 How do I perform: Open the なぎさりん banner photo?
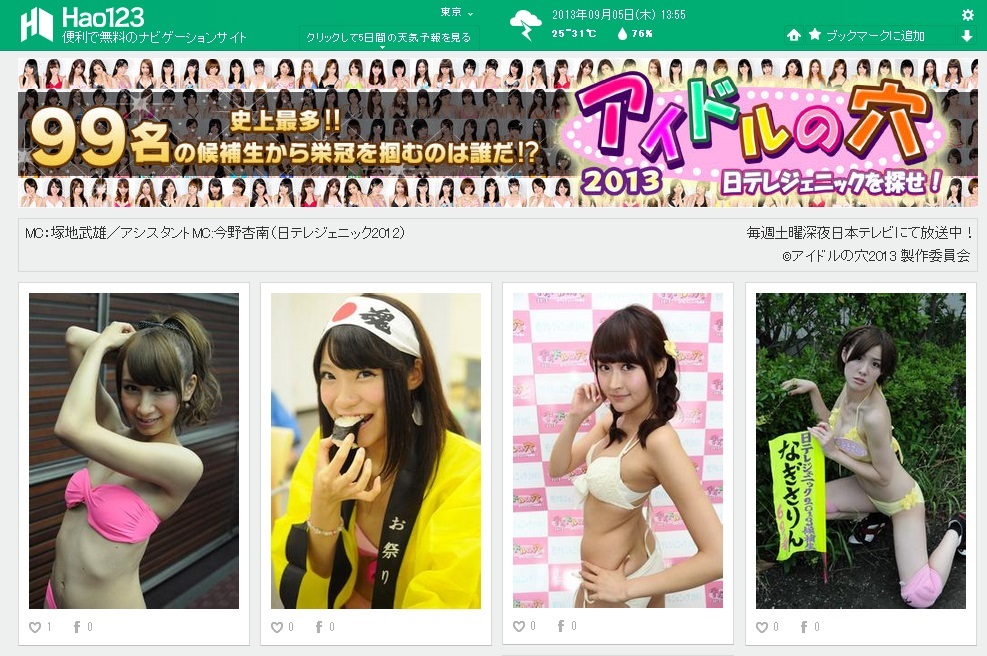pyautogui.click(x=860, y=450)
